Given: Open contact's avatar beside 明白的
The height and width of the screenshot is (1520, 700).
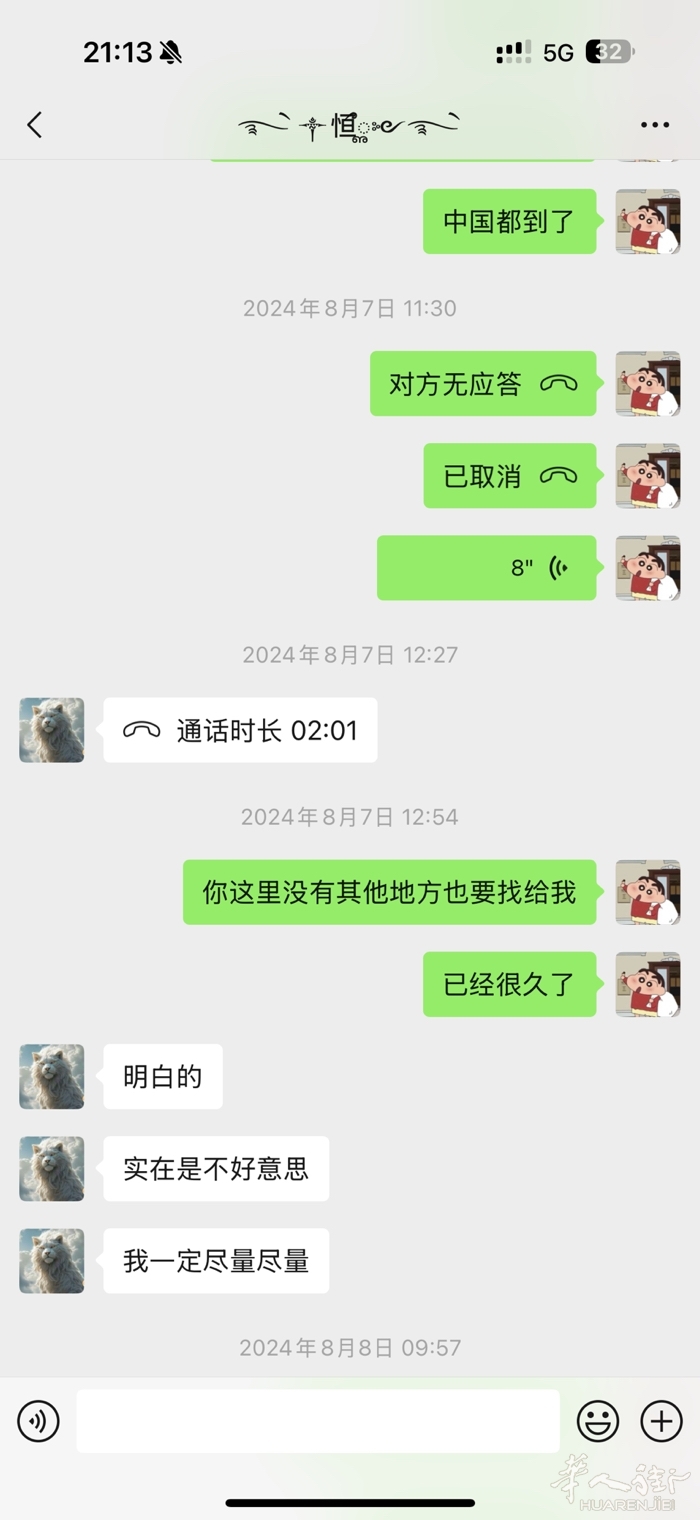Looking at the screenshot, I should click(x=52, y=1076).
